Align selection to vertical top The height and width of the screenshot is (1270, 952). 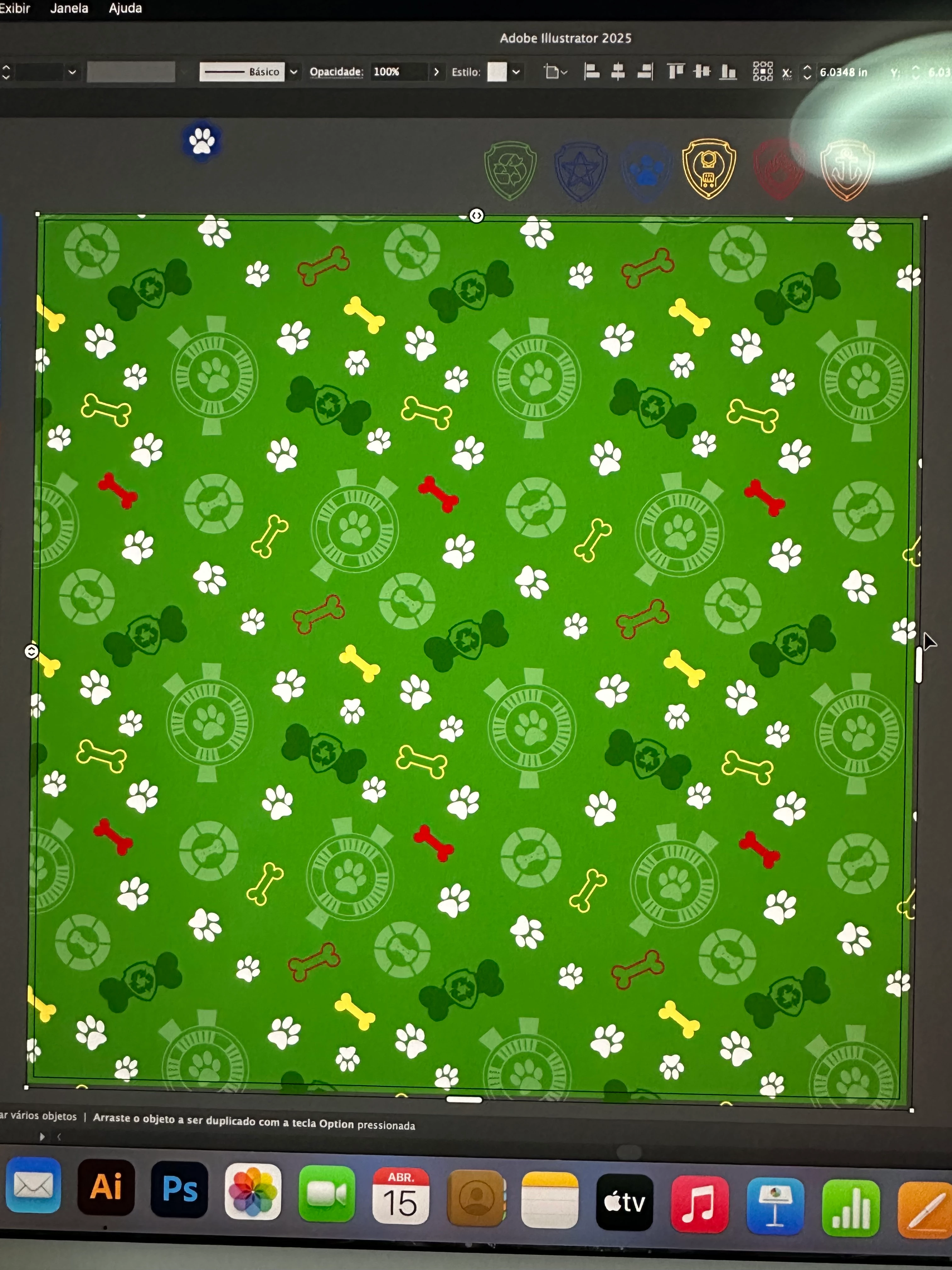tap(675, 72)
